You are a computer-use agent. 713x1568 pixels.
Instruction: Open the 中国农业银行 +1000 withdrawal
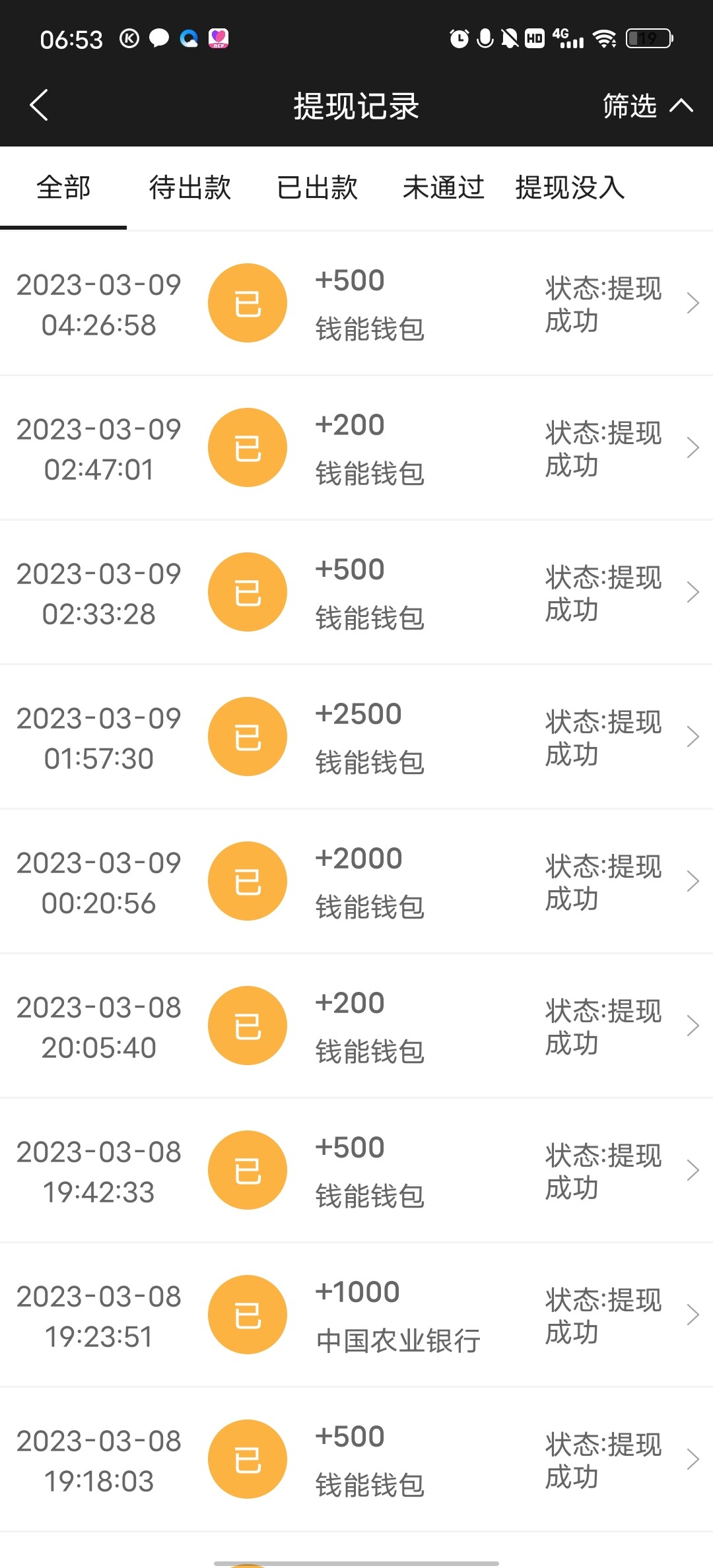coord(356,1315)
